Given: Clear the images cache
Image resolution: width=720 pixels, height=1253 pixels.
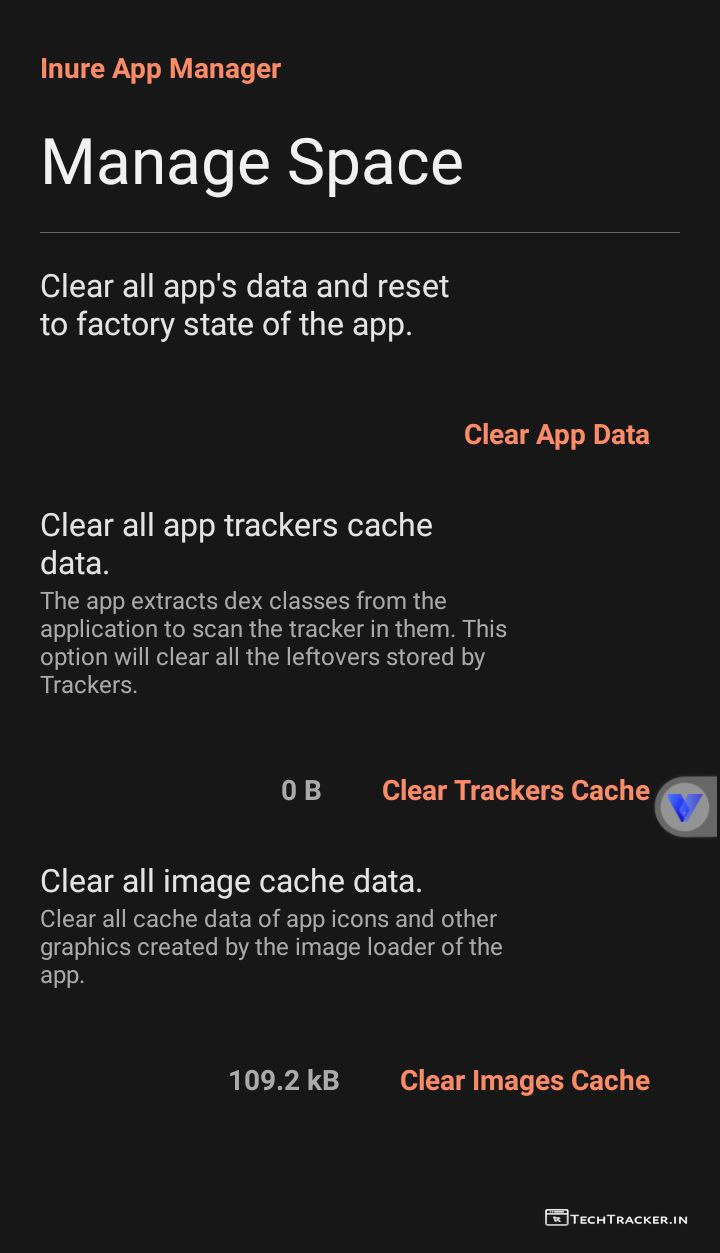Looking at the screenshot, I should [524, 1080].
